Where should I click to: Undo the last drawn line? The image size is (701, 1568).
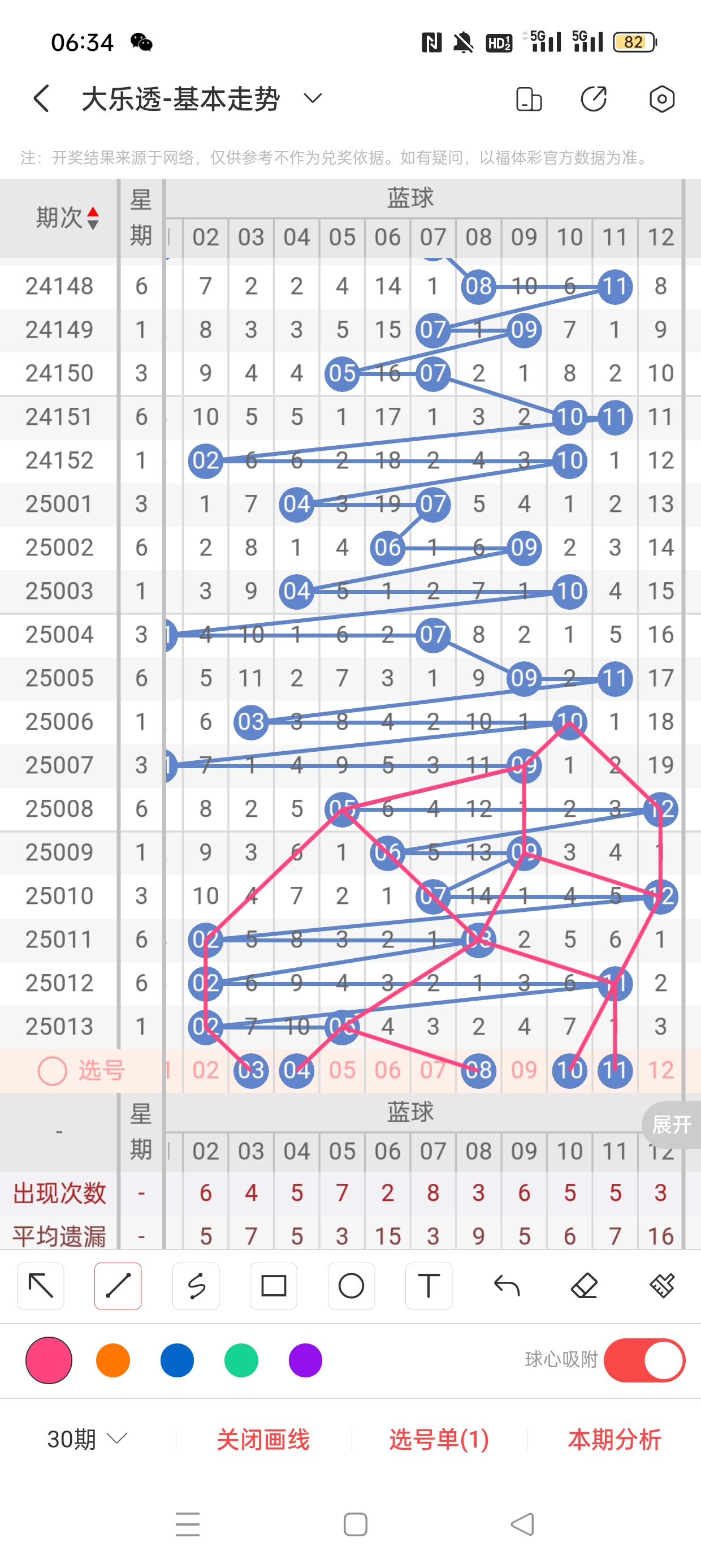[x=507, y=1286]
